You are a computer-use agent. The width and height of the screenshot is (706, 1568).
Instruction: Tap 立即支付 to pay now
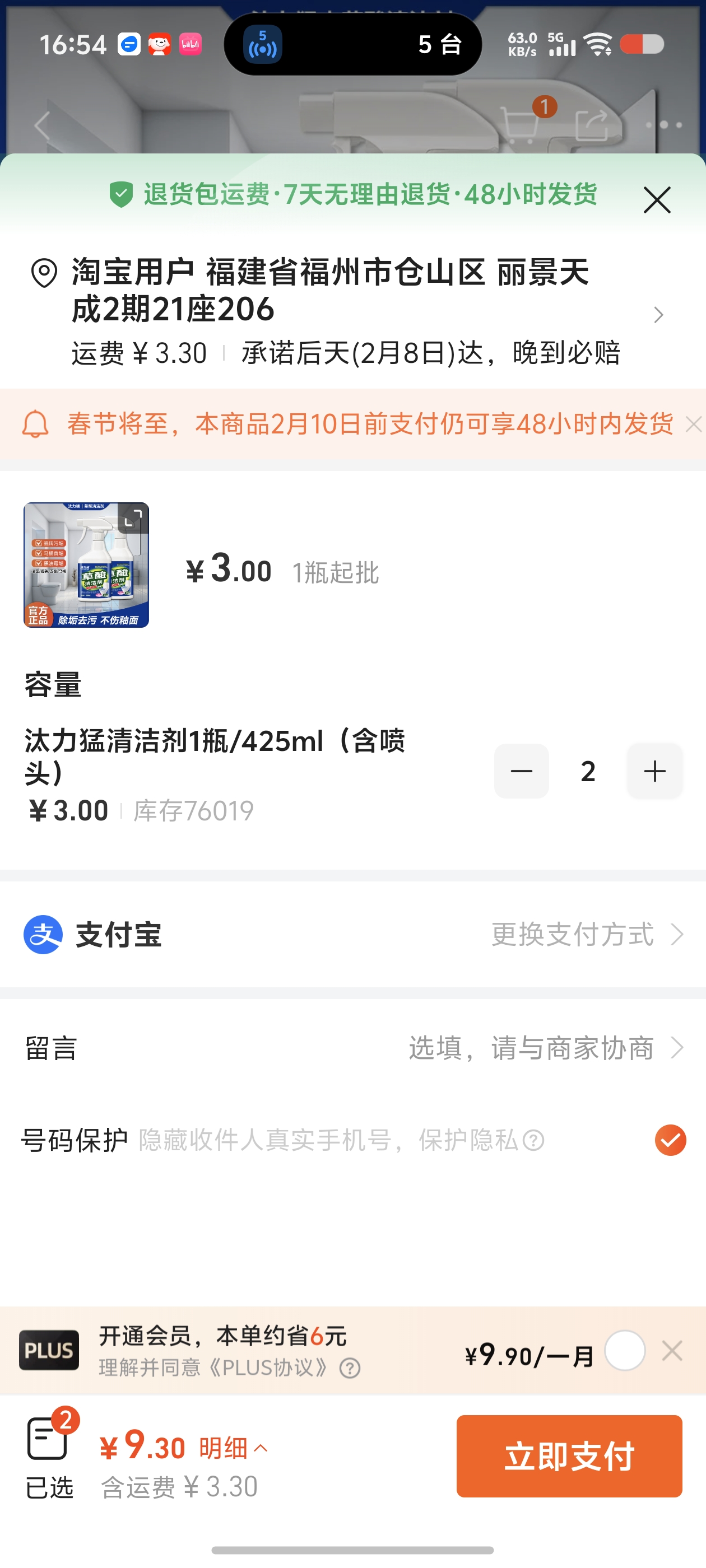[x=569, y=1456]
